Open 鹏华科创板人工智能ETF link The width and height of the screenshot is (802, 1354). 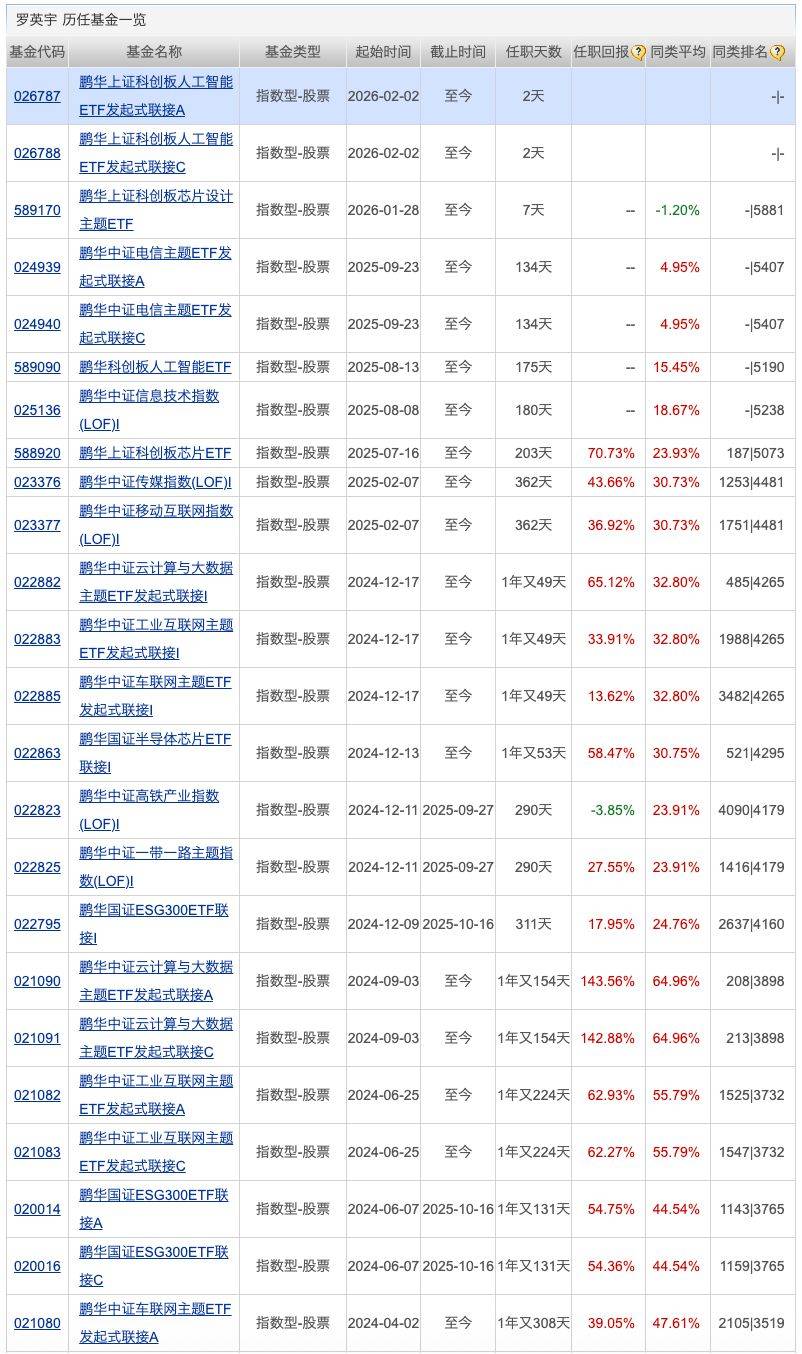pos(155,367)
